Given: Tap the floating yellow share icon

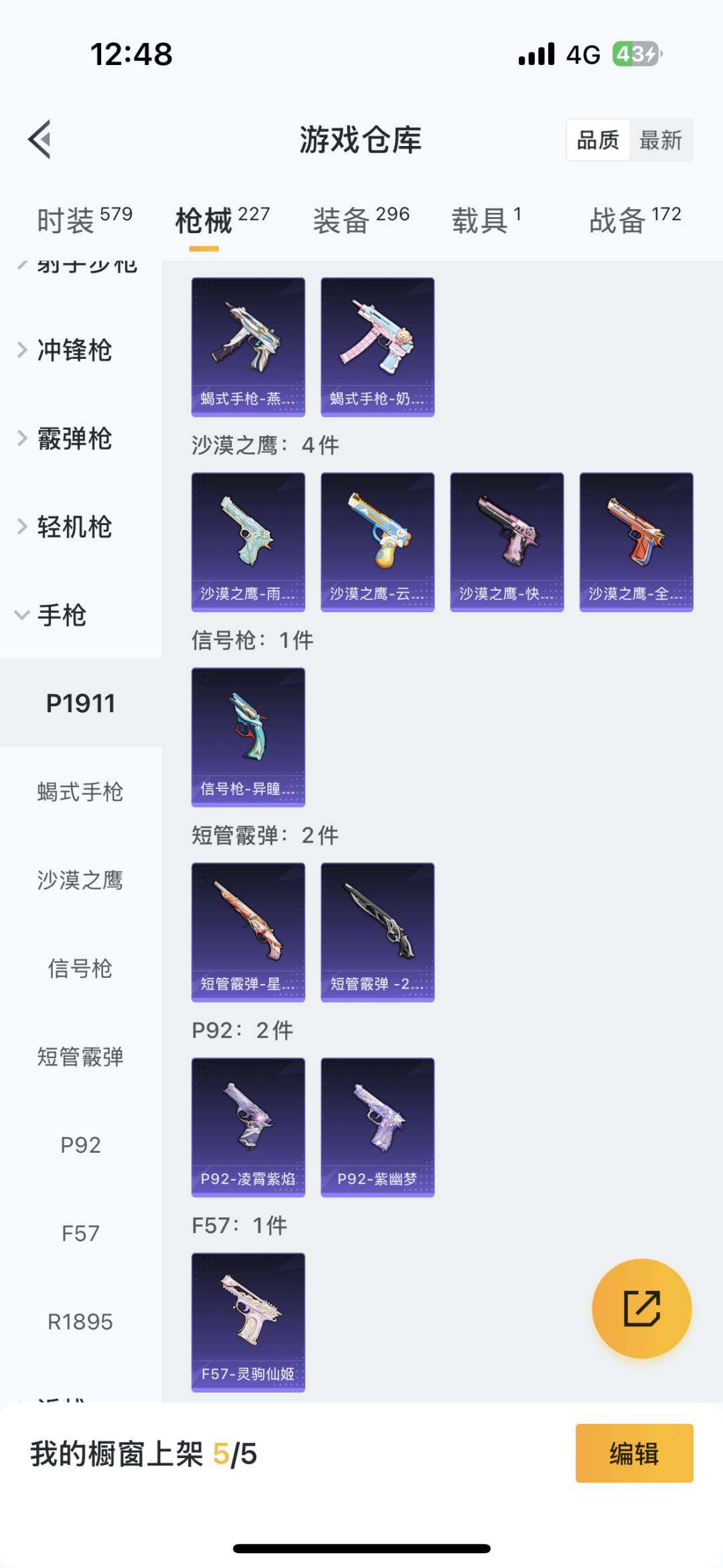Looking at the screenshot, I should coord(641,1308).
